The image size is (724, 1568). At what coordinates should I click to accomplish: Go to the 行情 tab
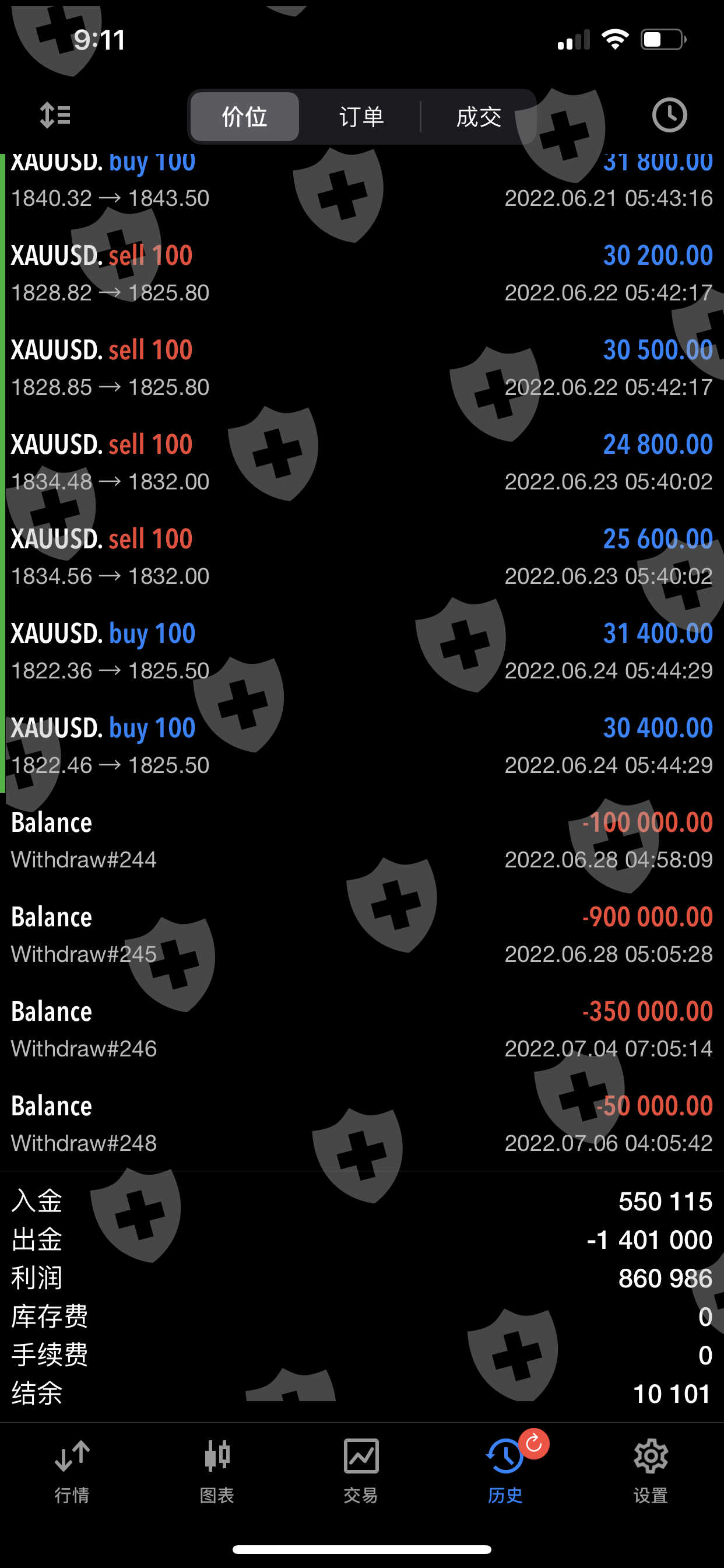click(x=72, y=1471)
